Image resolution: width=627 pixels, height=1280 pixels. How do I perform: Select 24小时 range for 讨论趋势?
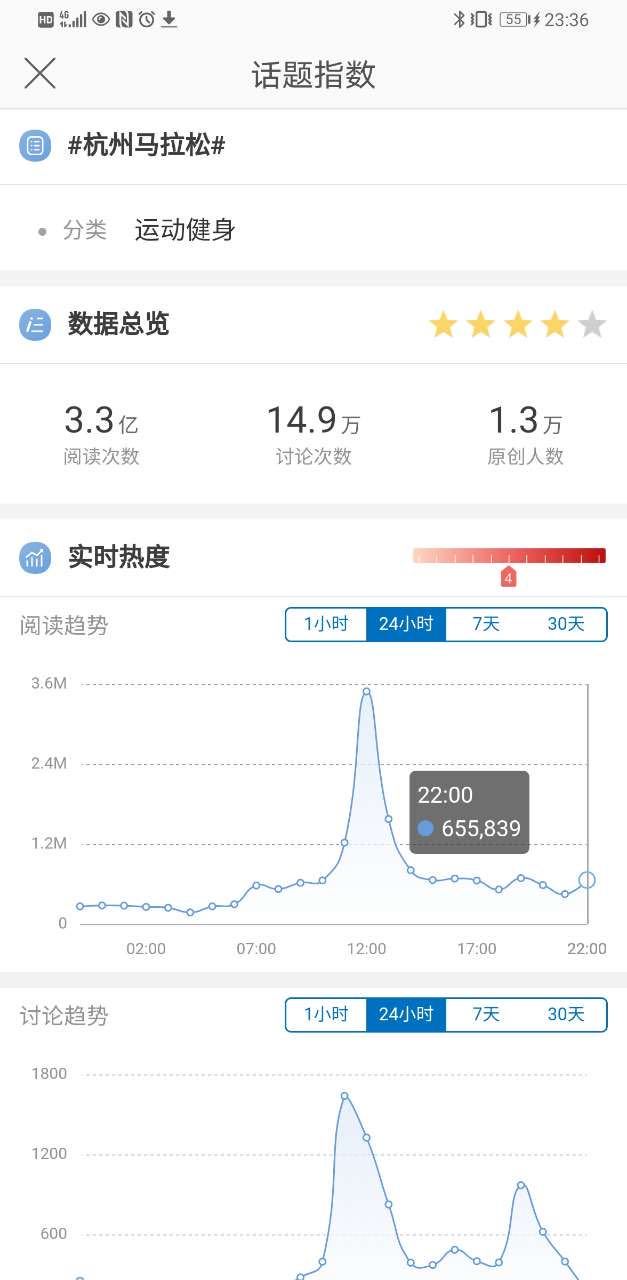pos(406,1014)
